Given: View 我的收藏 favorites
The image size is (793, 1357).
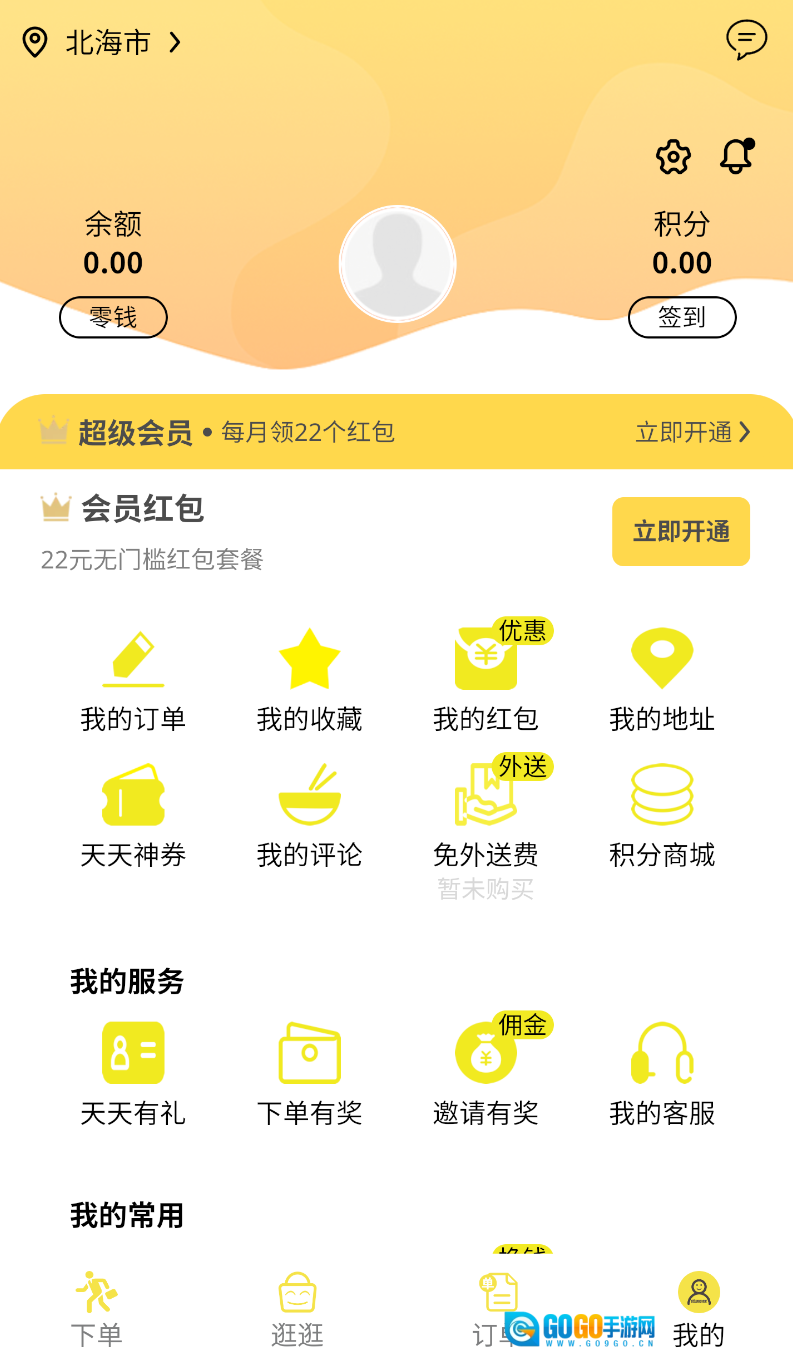Looking at the screenshot, I should 309,679.
